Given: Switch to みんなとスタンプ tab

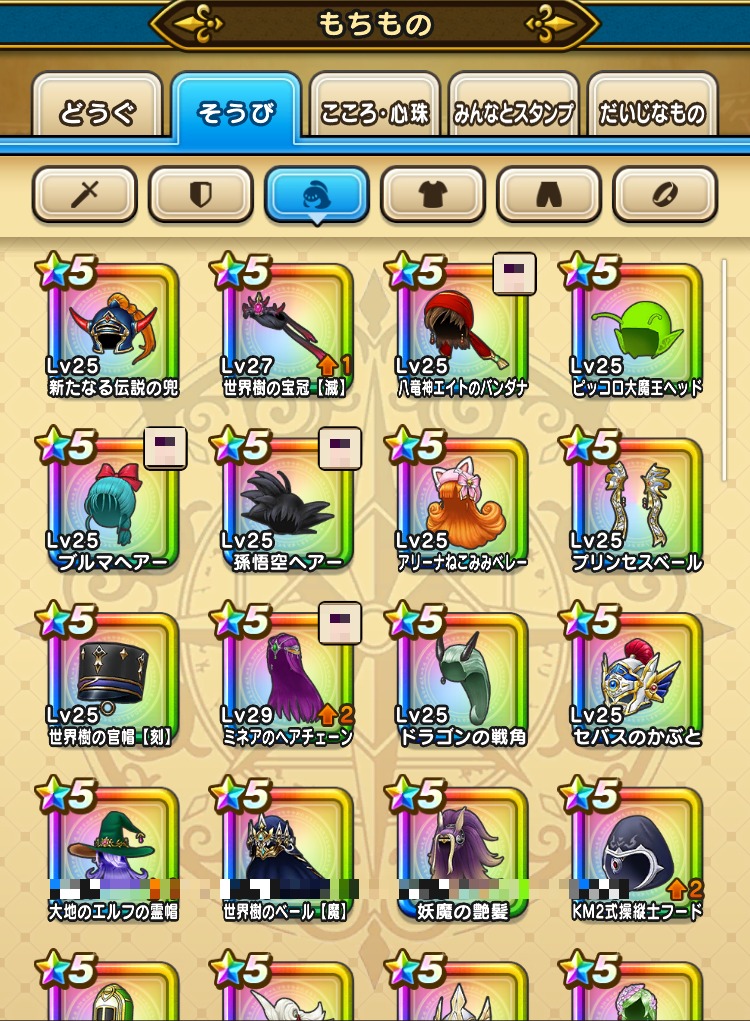Looking at the screenshot, I should click(x=513, y=112).
